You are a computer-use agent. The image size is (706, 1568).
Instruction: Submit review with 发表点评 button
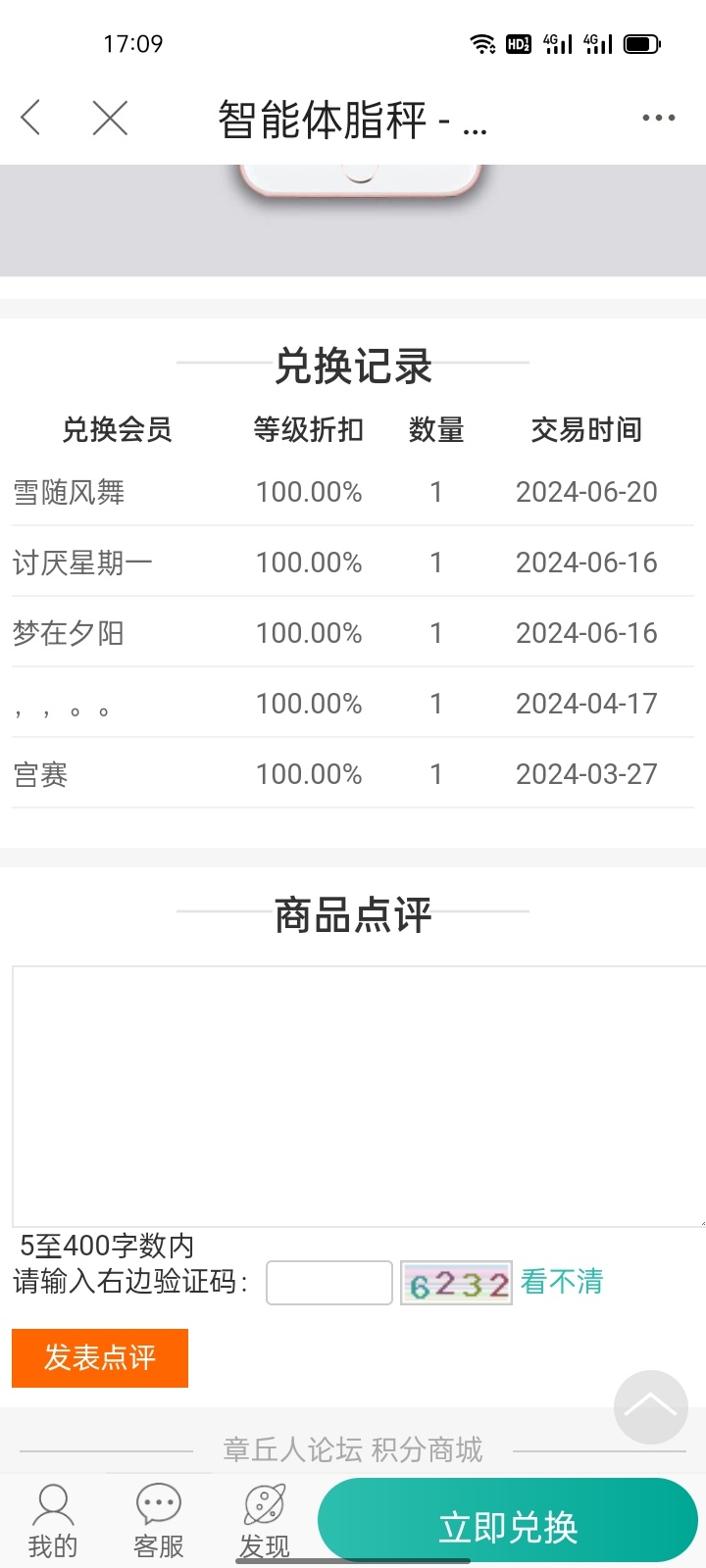[x=100, y=1357]
